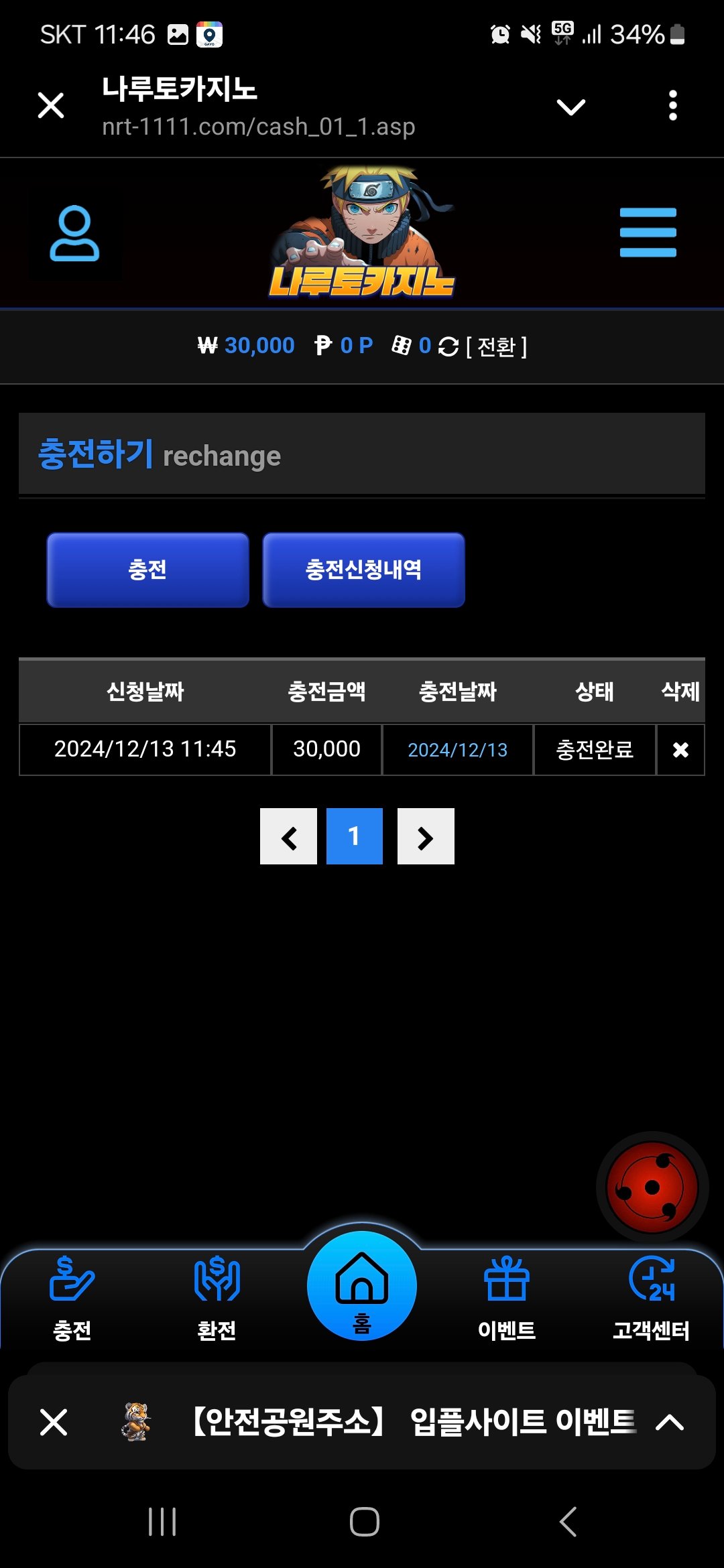Dismiss the 안전공원주소 banner
Screen dimensions: 724x1568
54,1423
